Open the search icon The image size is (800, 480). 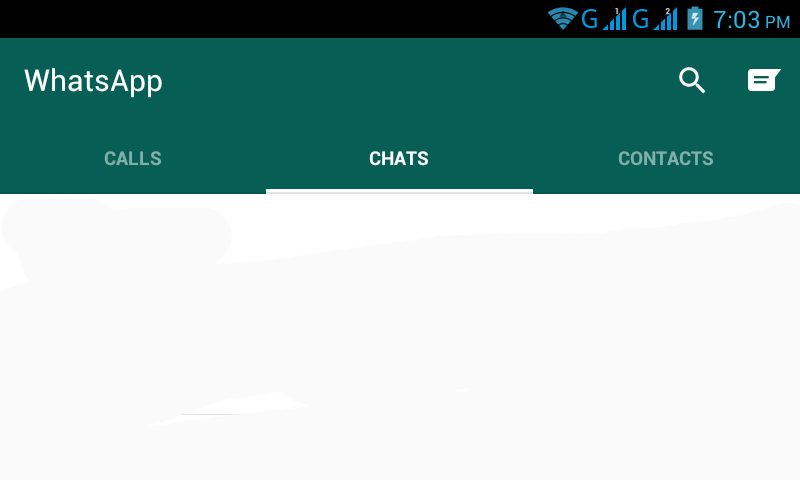[692, 81]
